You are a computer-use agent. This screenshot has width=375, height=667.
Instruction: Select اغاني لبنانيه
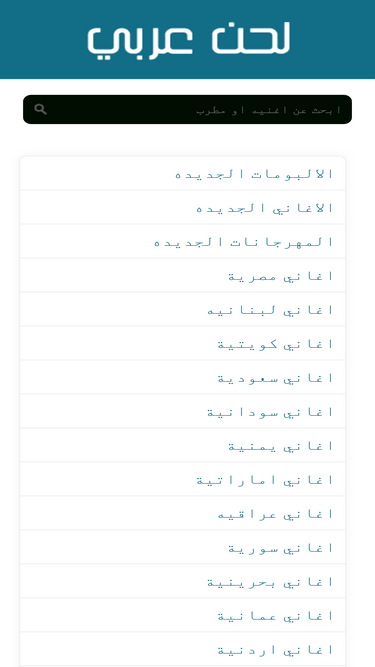(182, 310)
